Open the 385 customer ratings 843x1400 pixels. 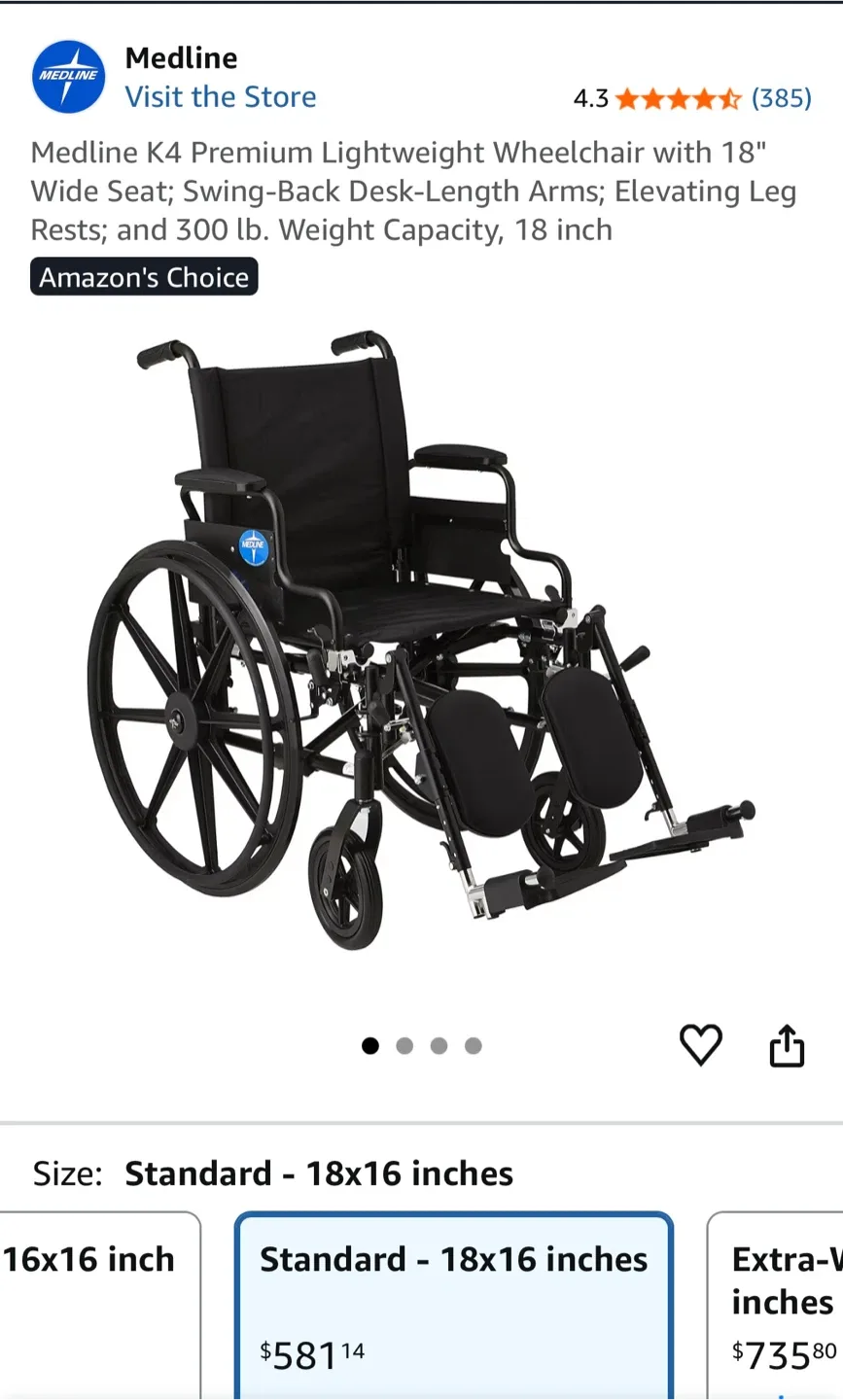[x=781, y=98]
